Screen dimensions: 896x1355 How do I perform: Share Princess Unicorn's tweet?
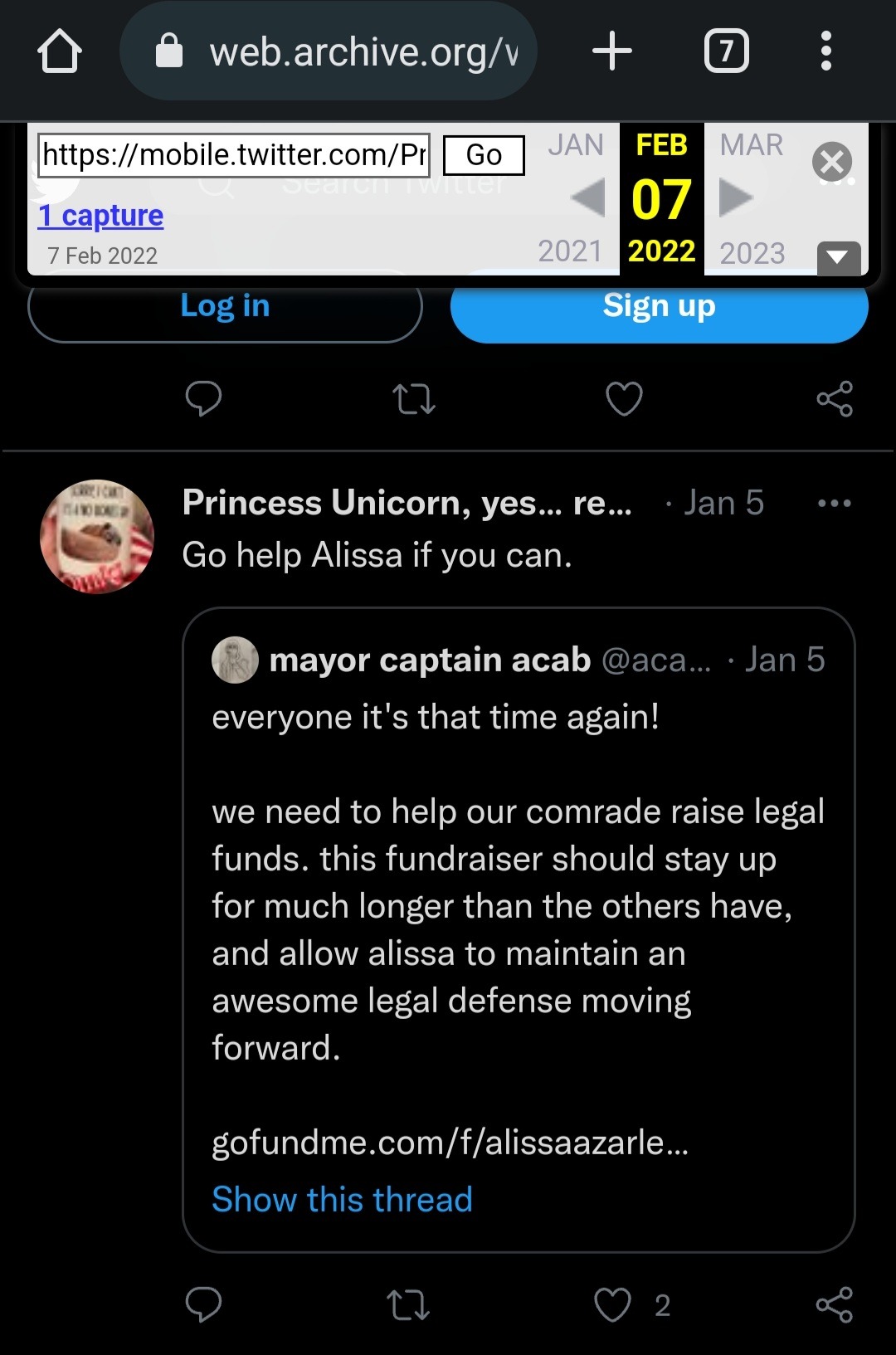tap(834, 1304)
